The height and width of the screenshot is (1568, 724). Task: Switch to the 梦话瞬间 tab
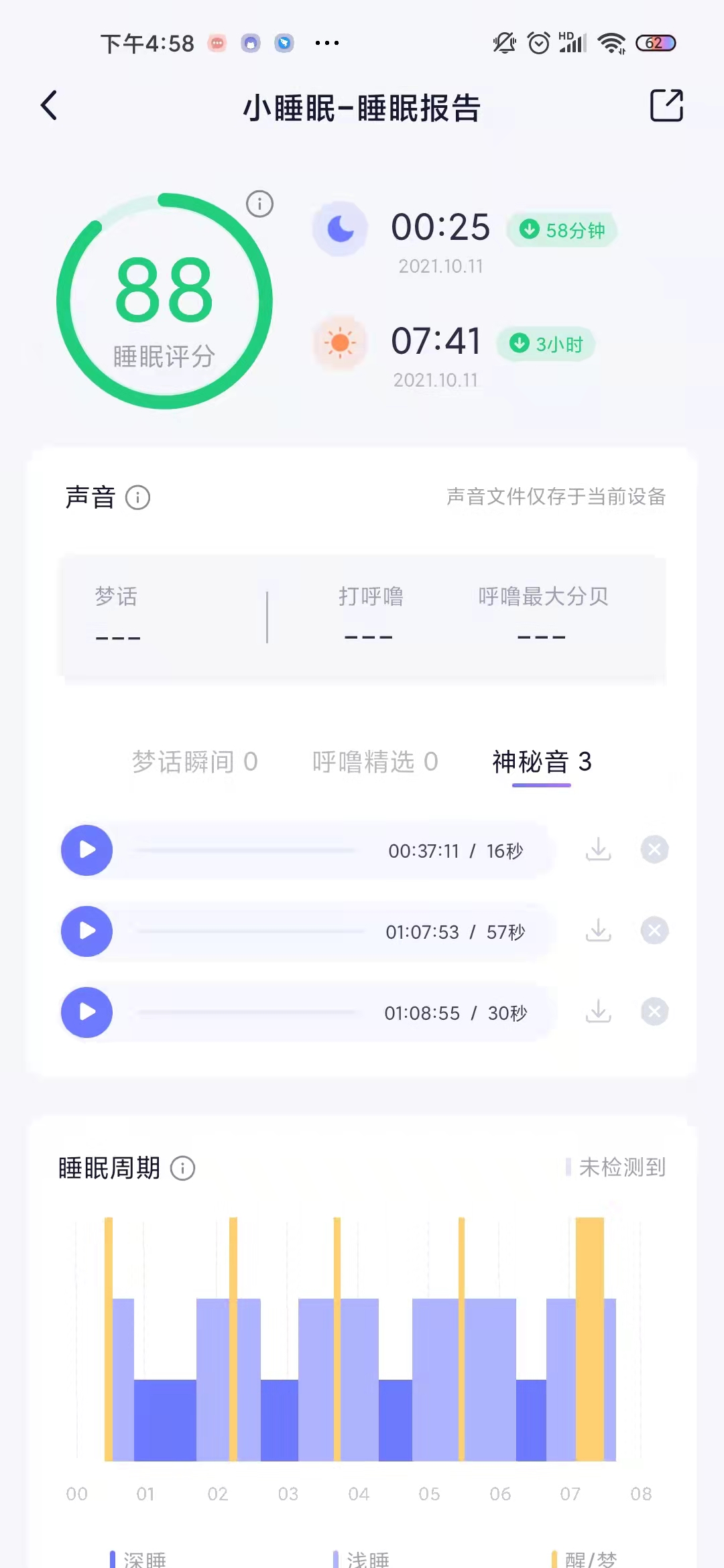coord(195,762)
